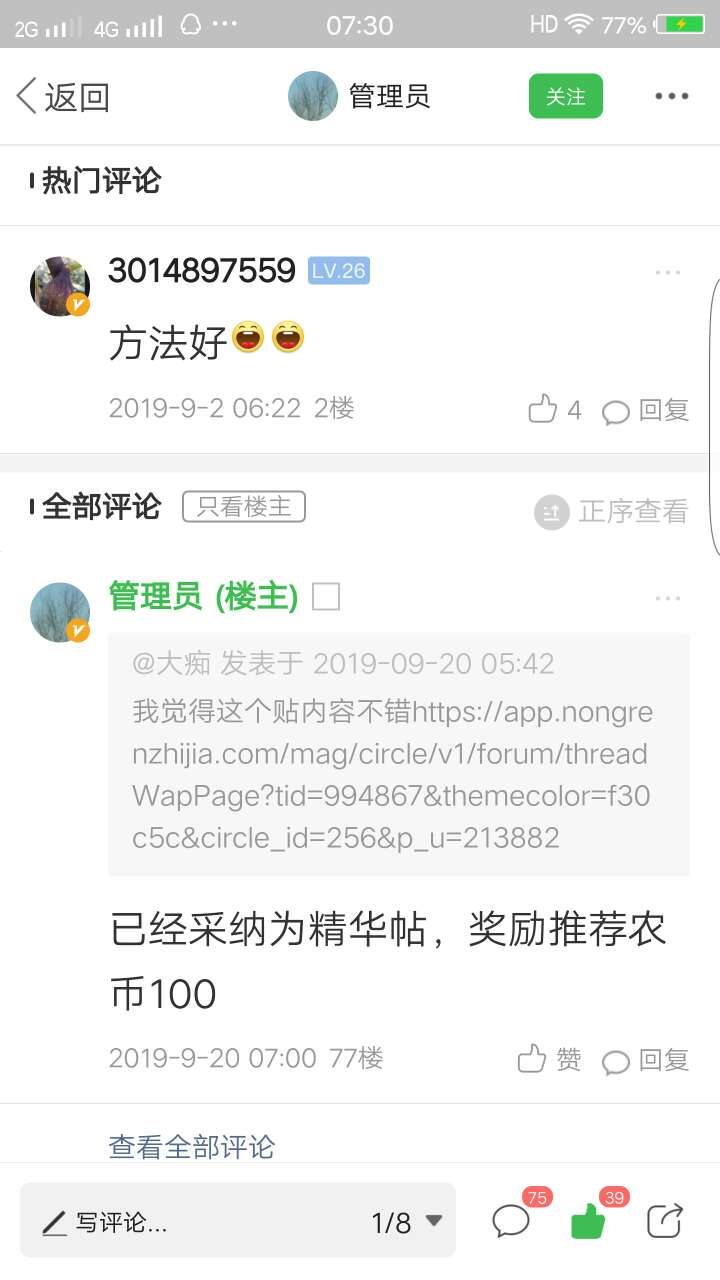The width and height of the screenshot is (720, 1280).
Task: Reply to the 管理员 comment on floor 77
Action: pyautogui.click(x=646, y=1059)
